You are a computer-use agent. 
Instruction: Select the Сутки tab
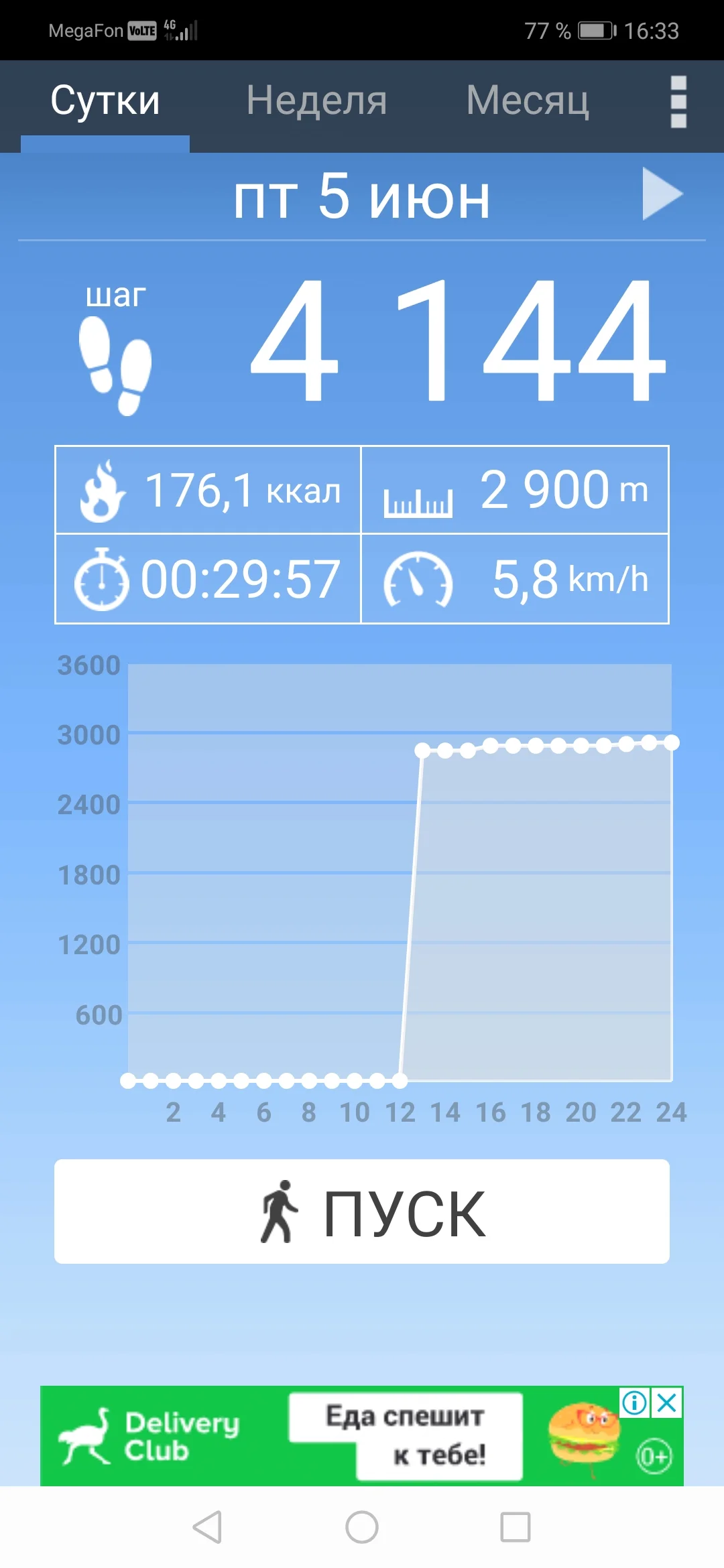105,102
